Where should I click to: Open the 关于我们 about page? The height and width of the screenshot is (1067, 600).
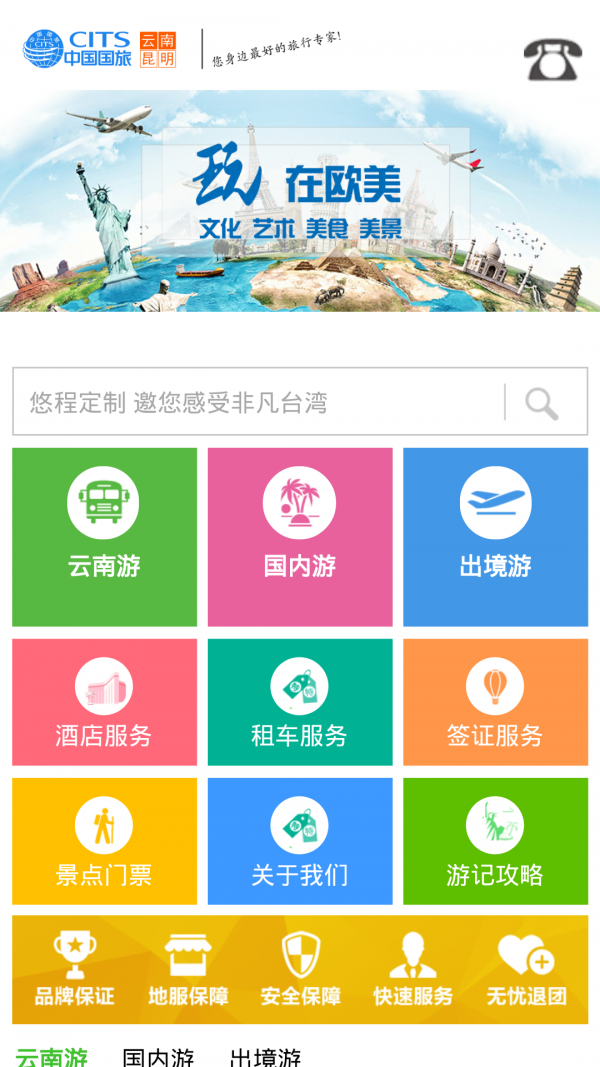tap(300, 841)
